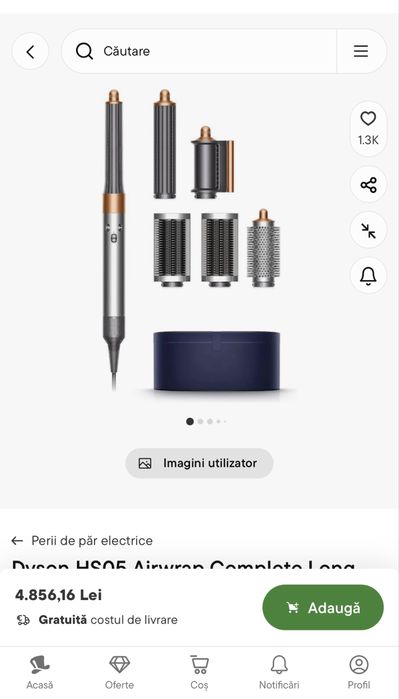The height and width of the screenshot is (699, 399).
Task: Open the Coș cart tab
Action: [199, 672]
